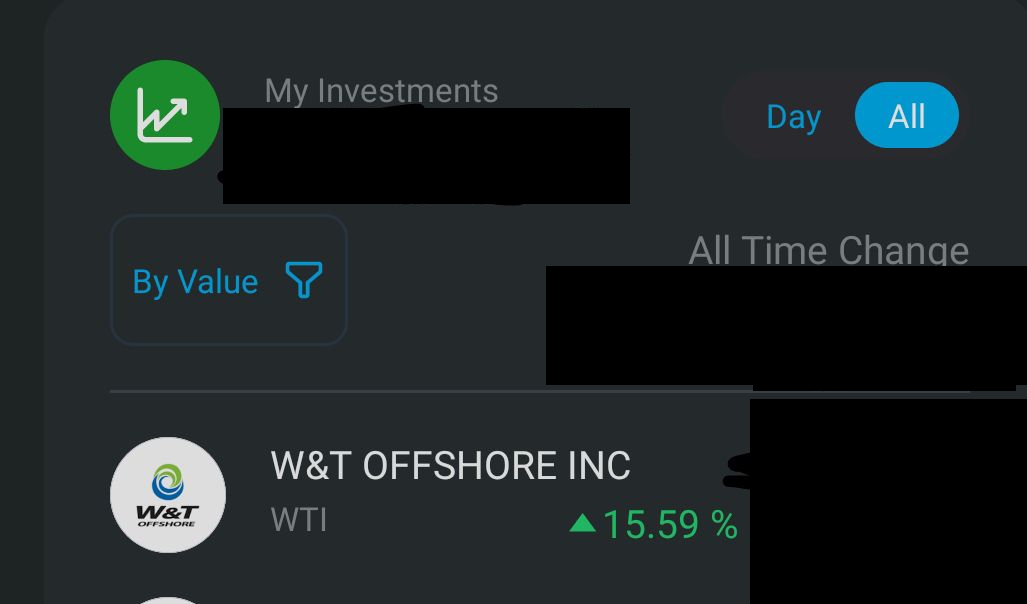The height and width of the screenshot is (604, 1027).
Task: Open the By Value filter
Action: (x=228, y=281)
